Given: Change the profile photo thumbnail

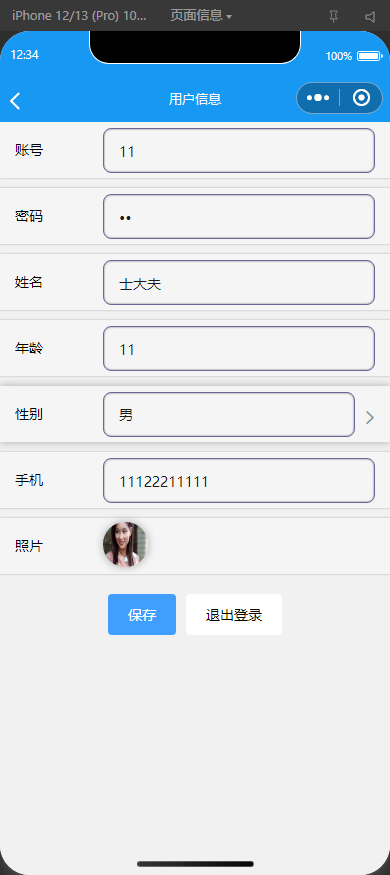Looking at the screenshot, I should pos(125,545).
